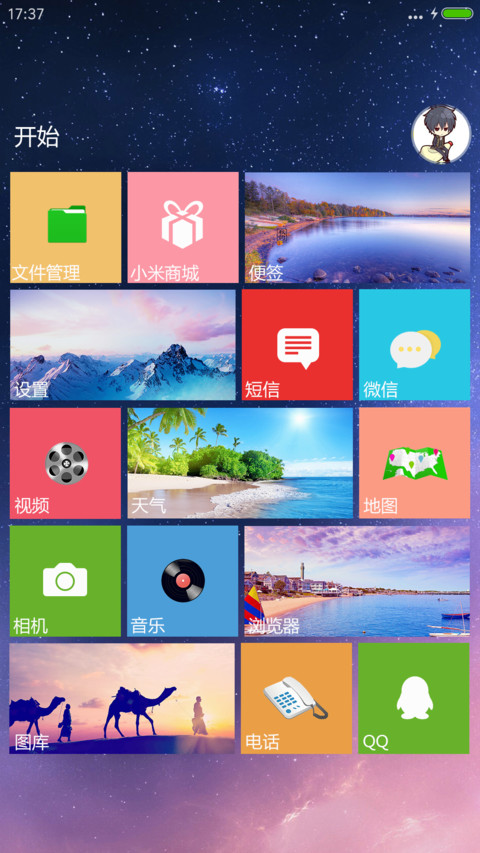Open the 图库 gallery tile
This screenshot has width=480, height=853.
122,699
